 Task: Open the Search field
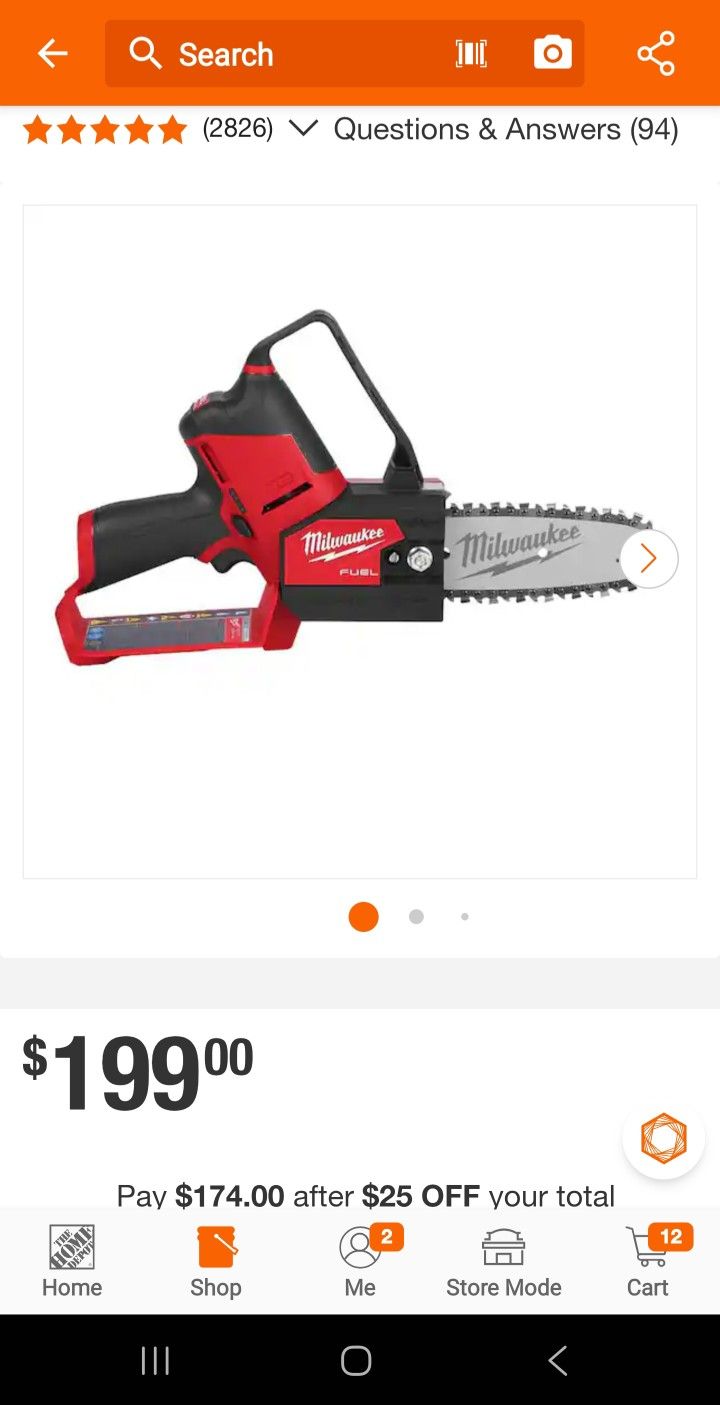point(280,53)
